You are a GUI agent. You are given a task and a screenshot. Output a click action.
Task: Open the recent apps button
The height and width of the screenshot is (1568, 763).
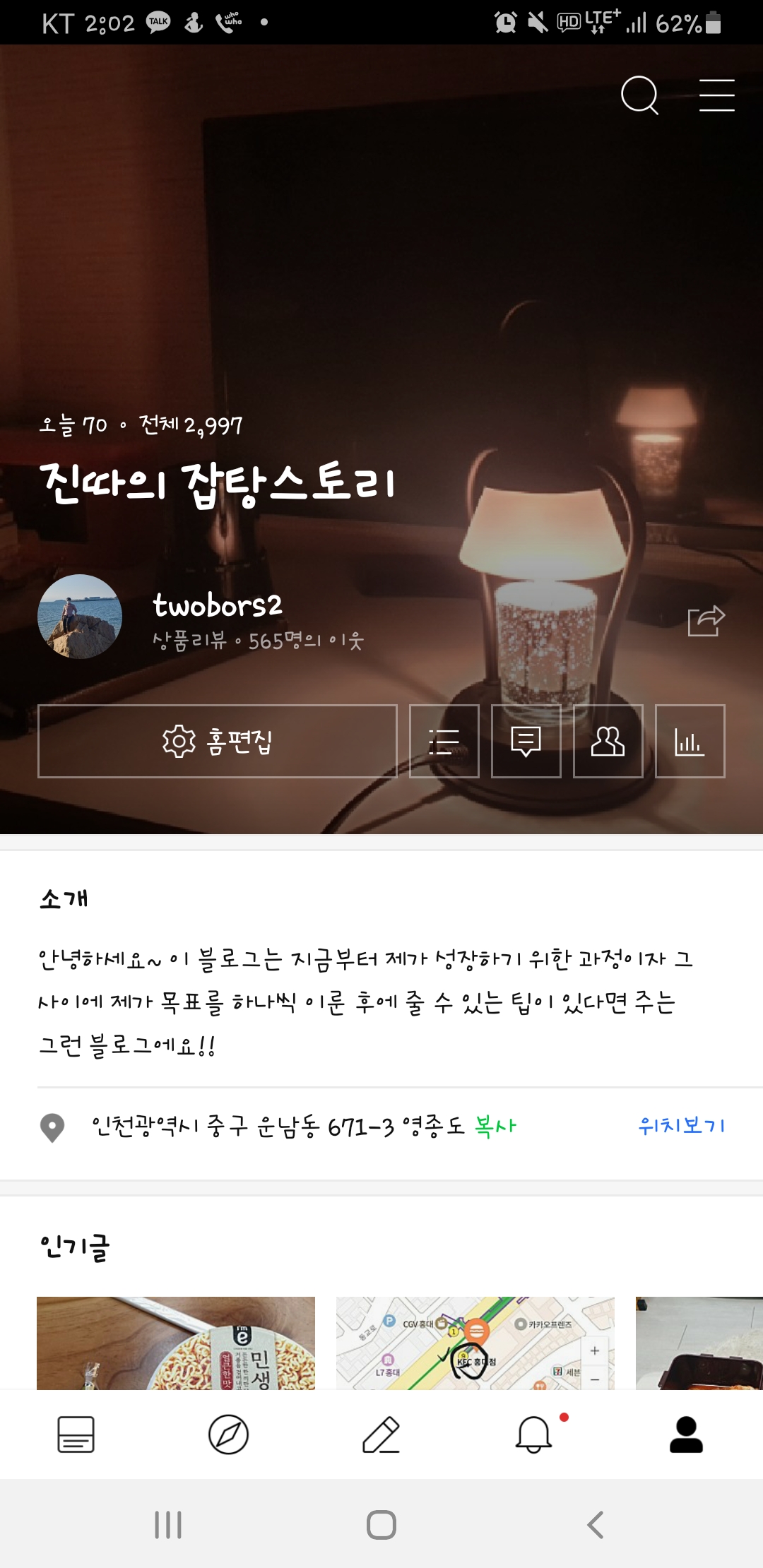click(168, 1525)
